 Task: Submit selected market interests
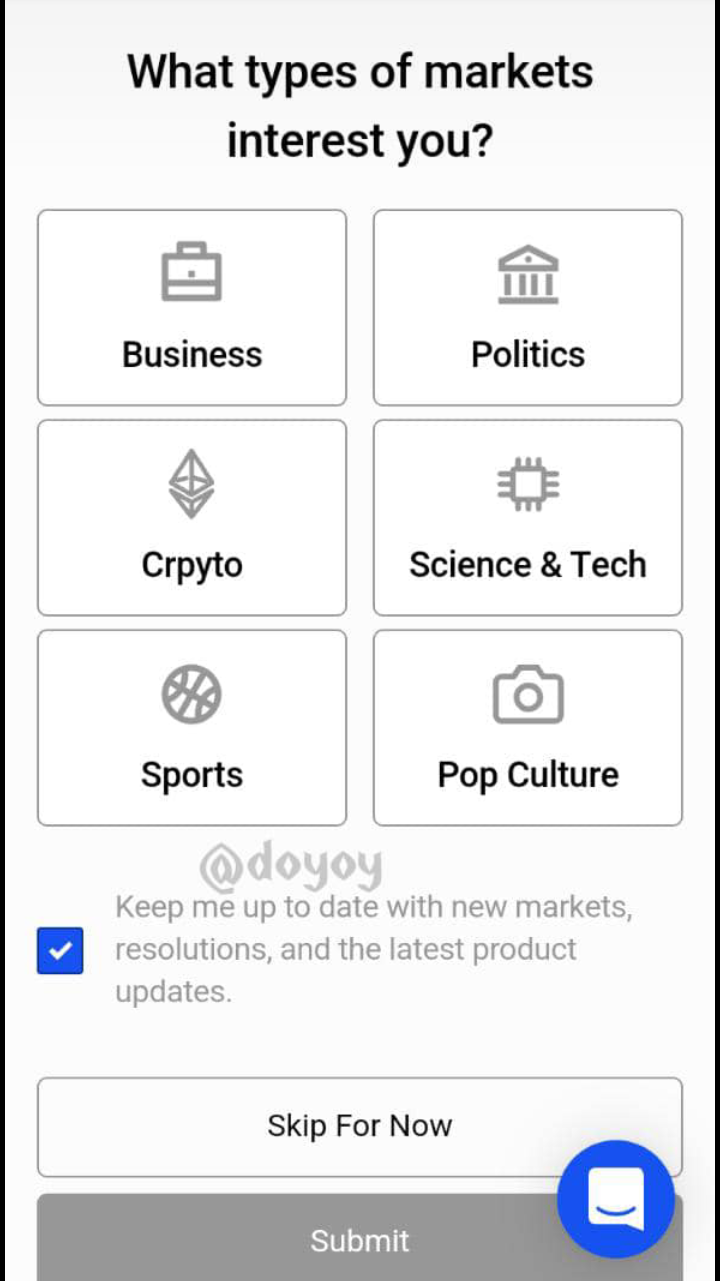360,1238
